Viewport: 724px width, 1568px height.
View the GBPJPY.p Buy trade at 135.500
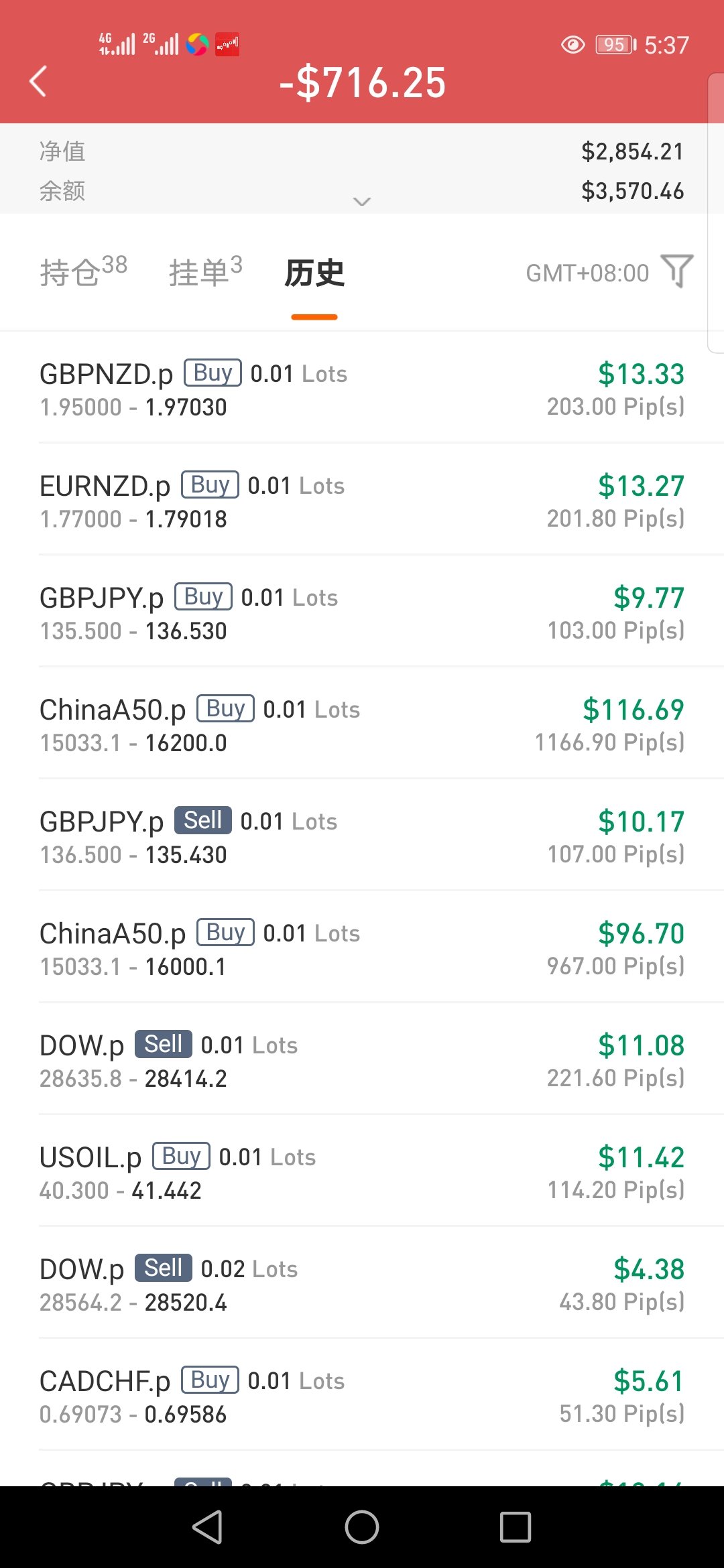coord(362,612)
